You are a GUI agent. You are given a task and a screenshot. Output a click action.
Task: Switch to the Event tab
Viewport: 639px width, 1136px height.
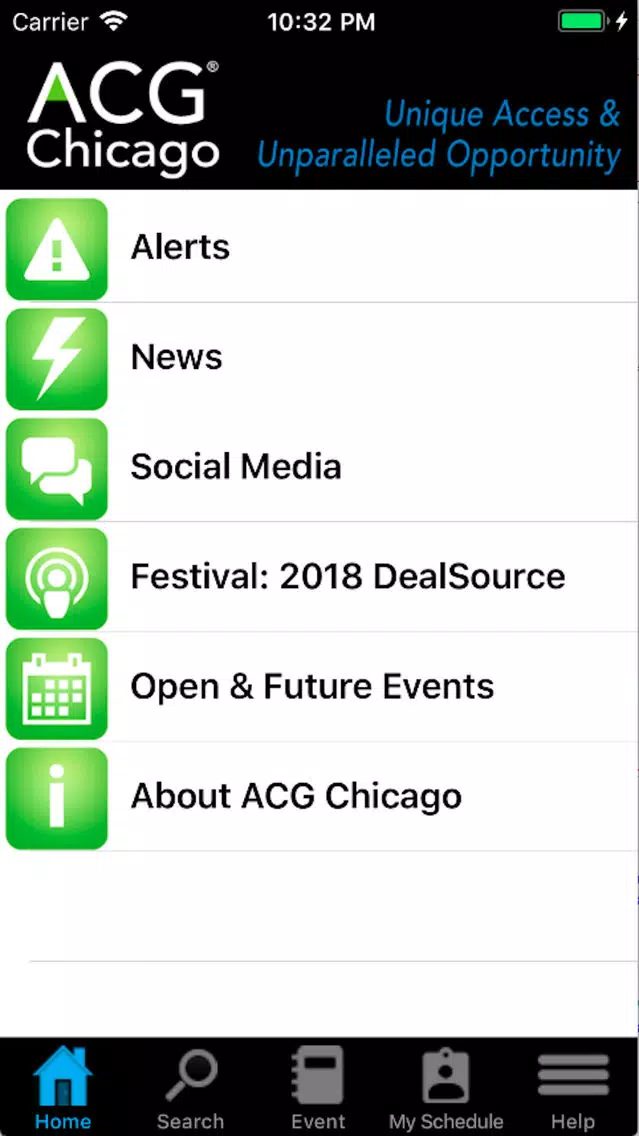pos(318,1087)
